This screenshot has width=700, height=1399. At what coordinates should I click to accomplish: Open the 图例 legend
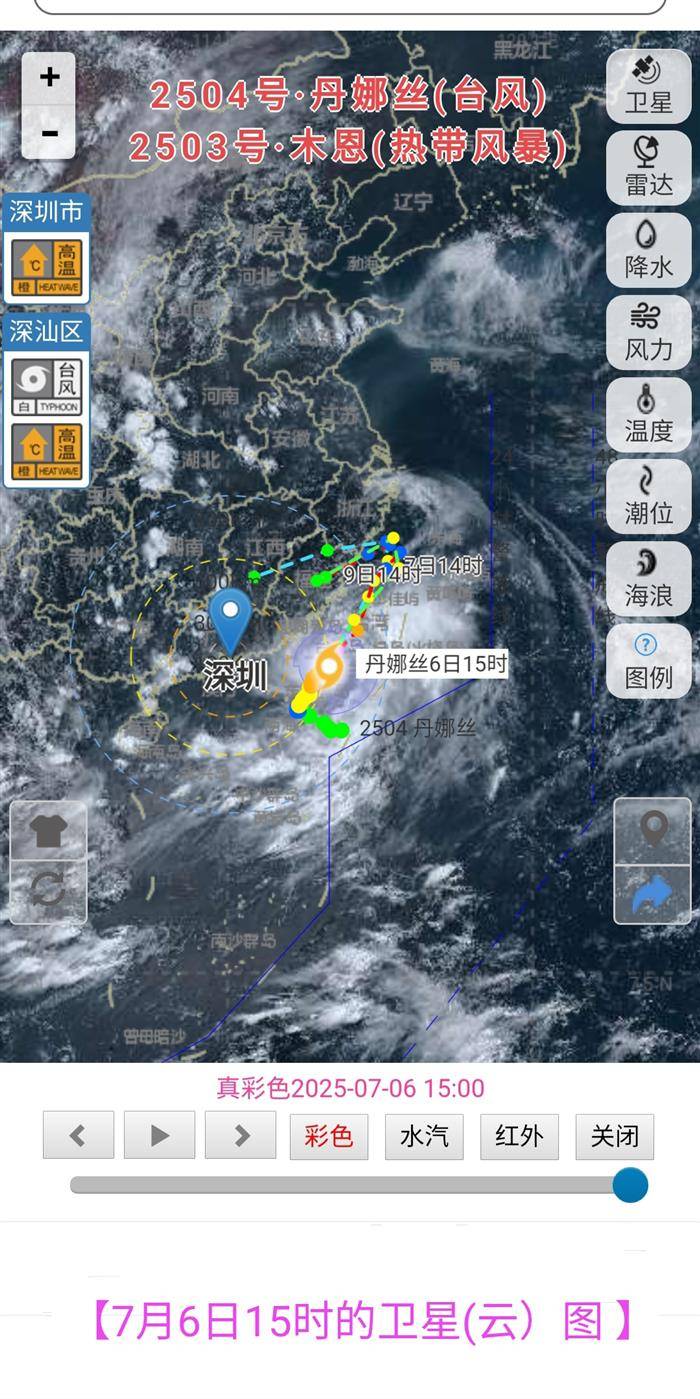[649, 660]
